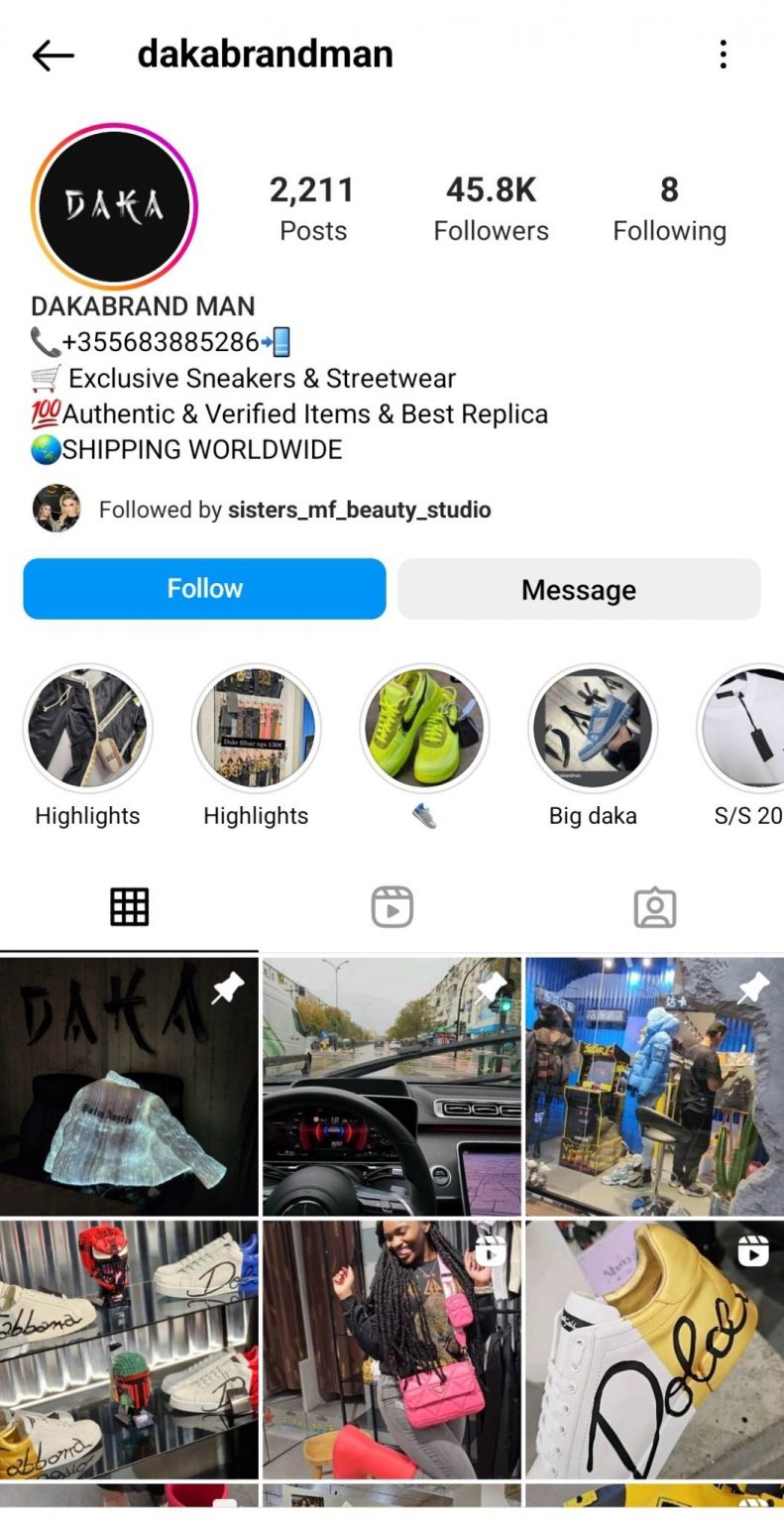Open the sneakers on shelves post
784x1523 pixels.
[x=129, y=1348]
